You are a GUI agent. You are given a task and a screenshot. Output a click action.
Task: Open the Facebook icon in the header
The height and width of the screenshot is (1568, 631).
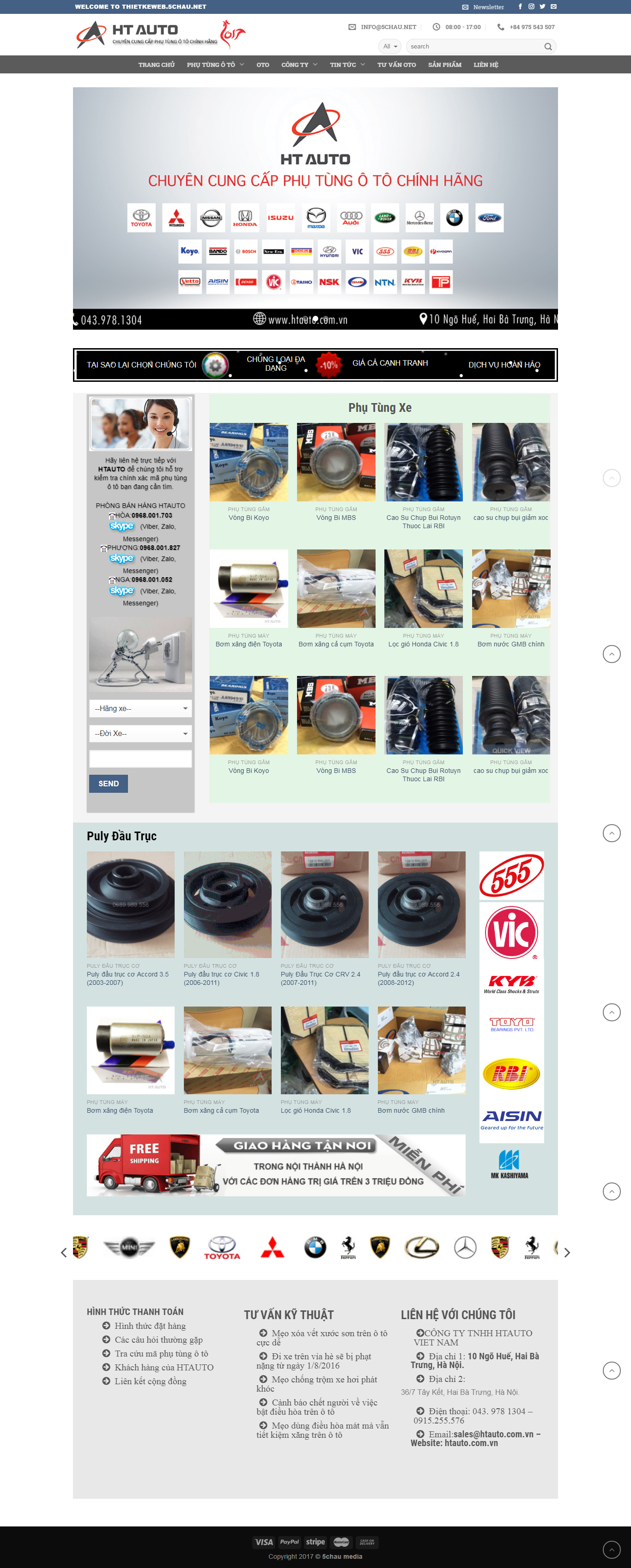[520, 7]
